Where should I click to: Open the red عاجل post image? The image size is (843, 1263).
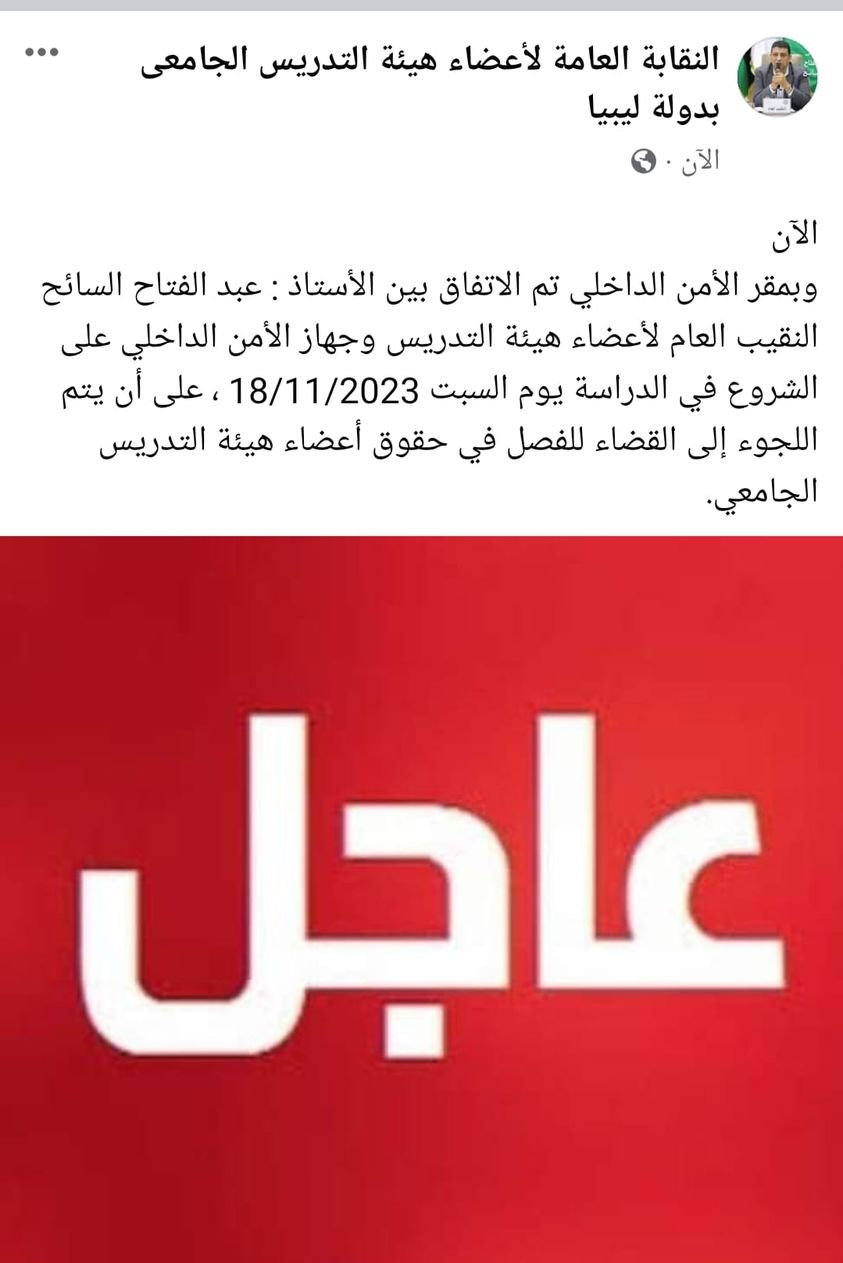[421, 898]
